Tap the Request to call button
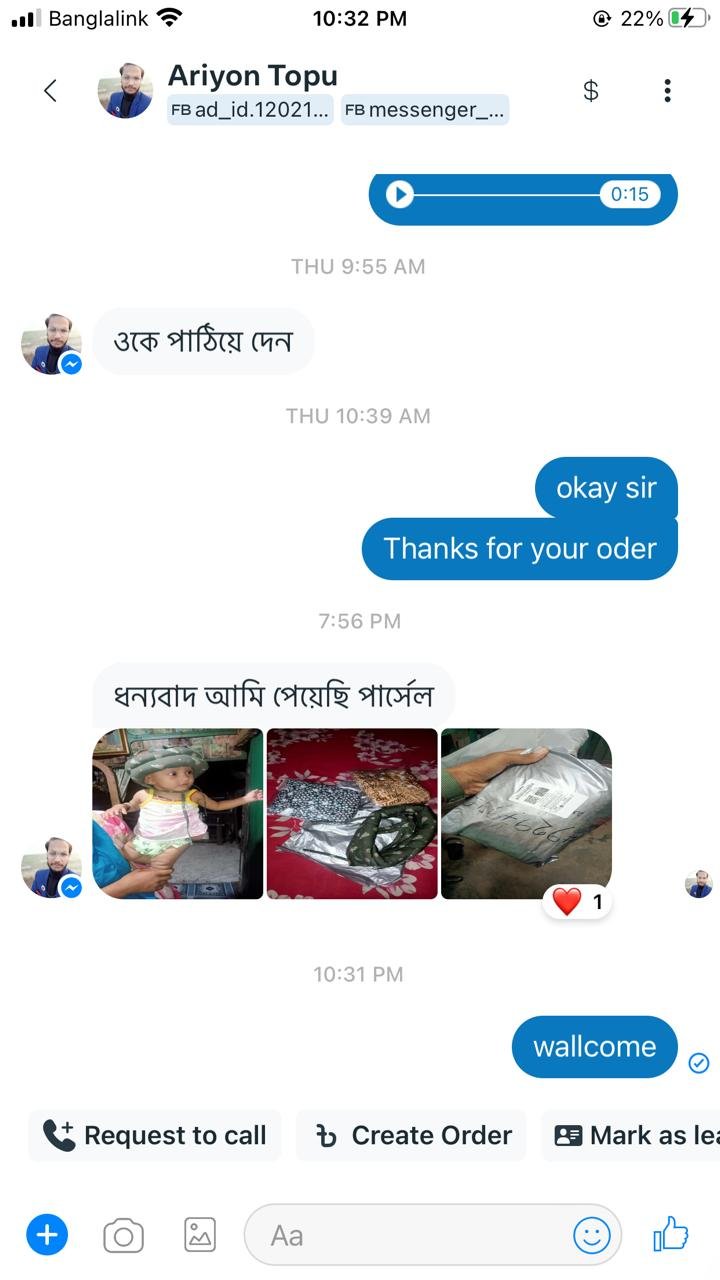Image resolution: width=720 pixels, height=1280 pixels. pos(155,1135)
